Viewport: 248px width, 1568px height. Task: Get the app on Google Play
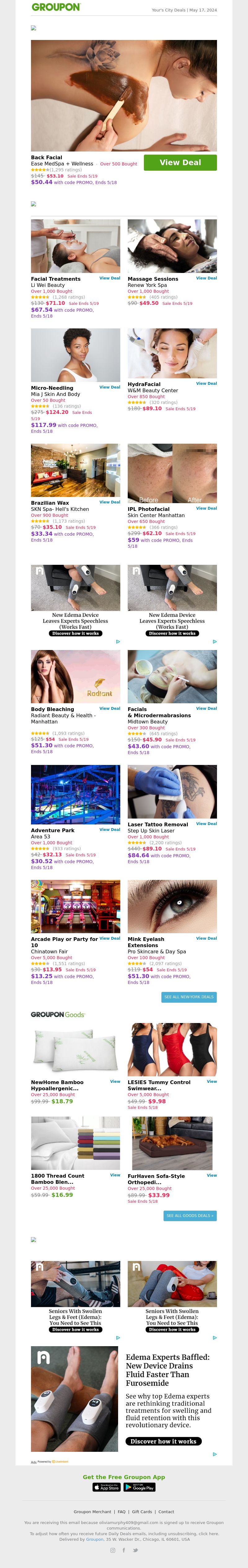click(x=139, y=1487)
